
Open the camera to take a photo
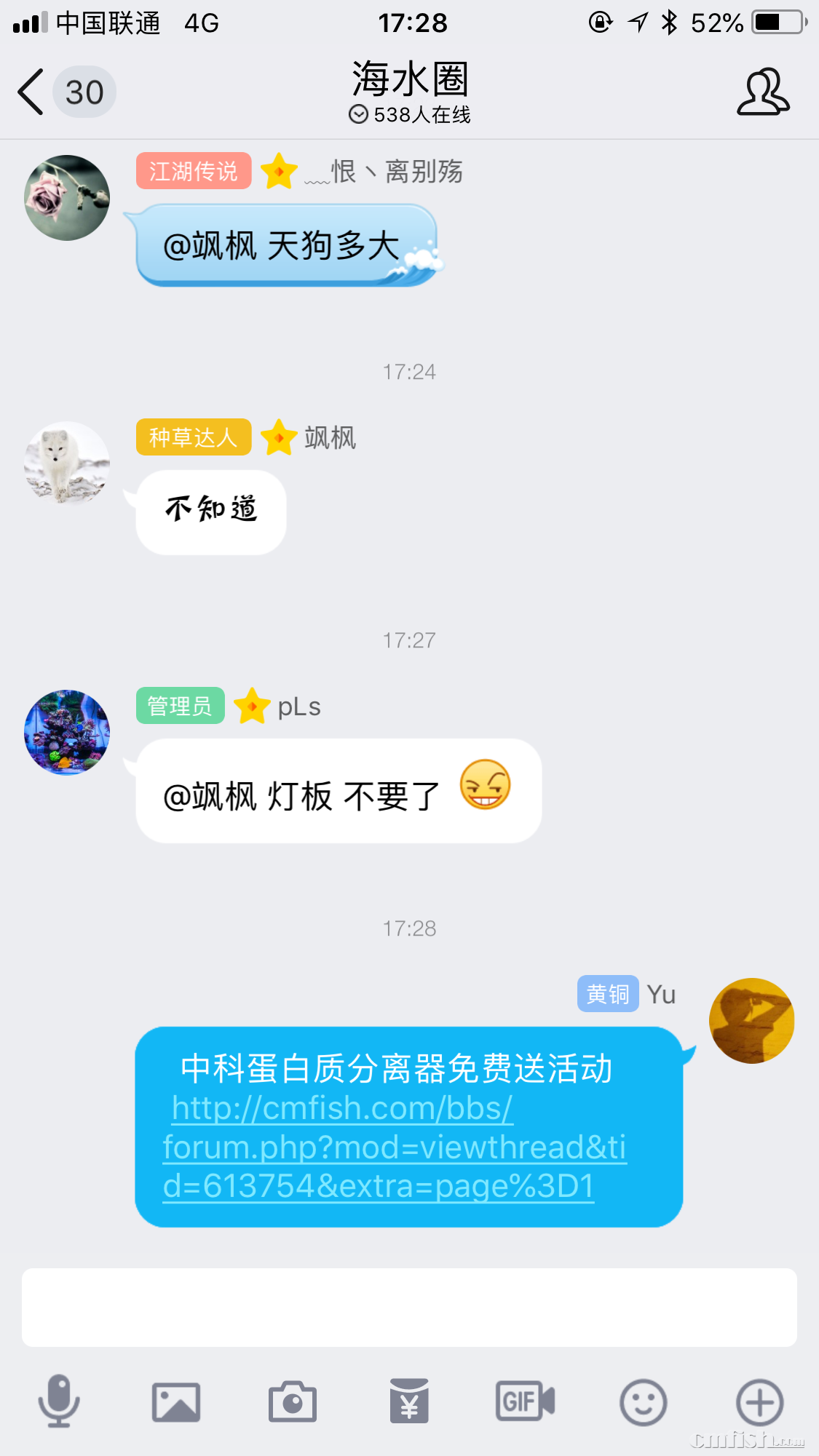293,1401
